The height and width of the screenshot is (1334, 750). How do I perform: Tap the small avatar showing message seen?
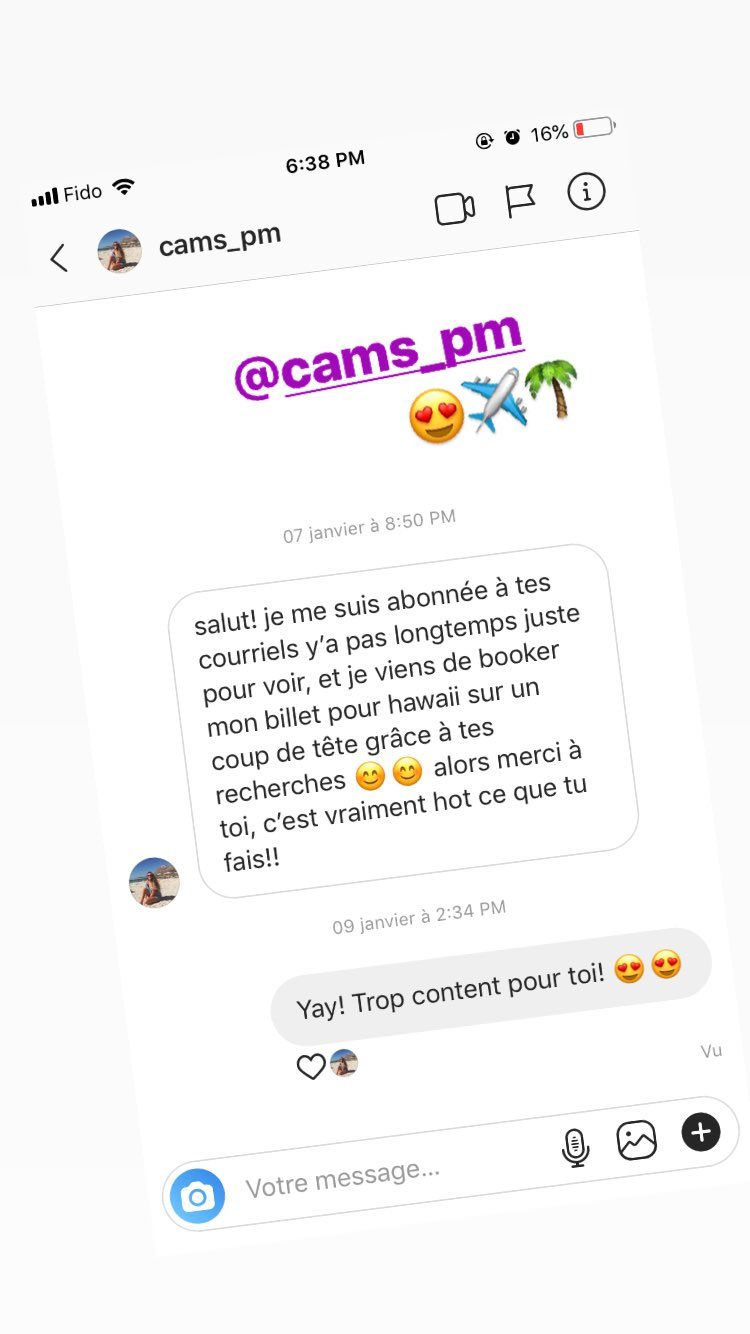tap(344, 1063)
